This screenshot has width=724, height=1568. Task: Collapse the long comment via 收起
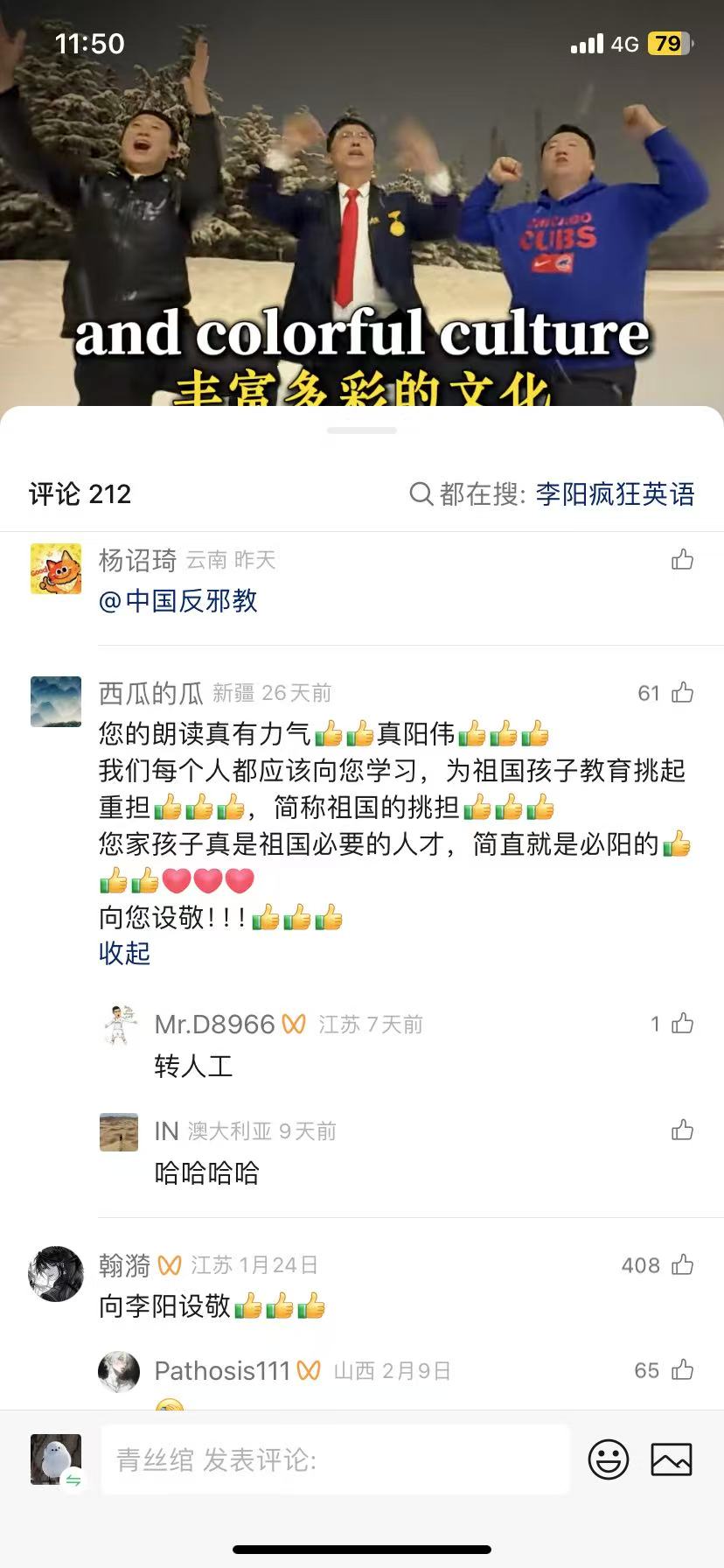[x=124, y=953]
